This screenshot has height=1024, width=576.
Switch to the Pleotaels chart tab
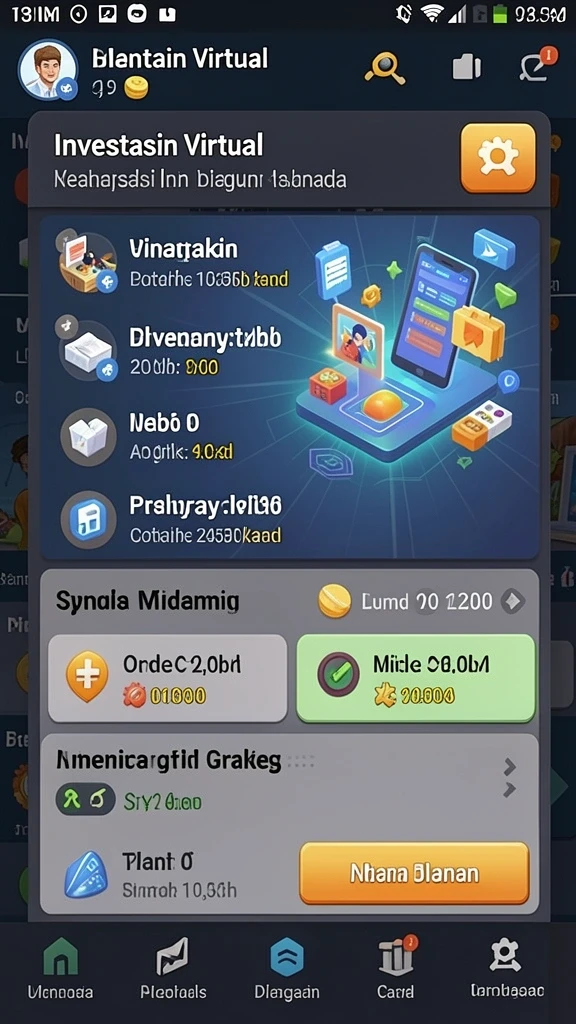(173, 968)
